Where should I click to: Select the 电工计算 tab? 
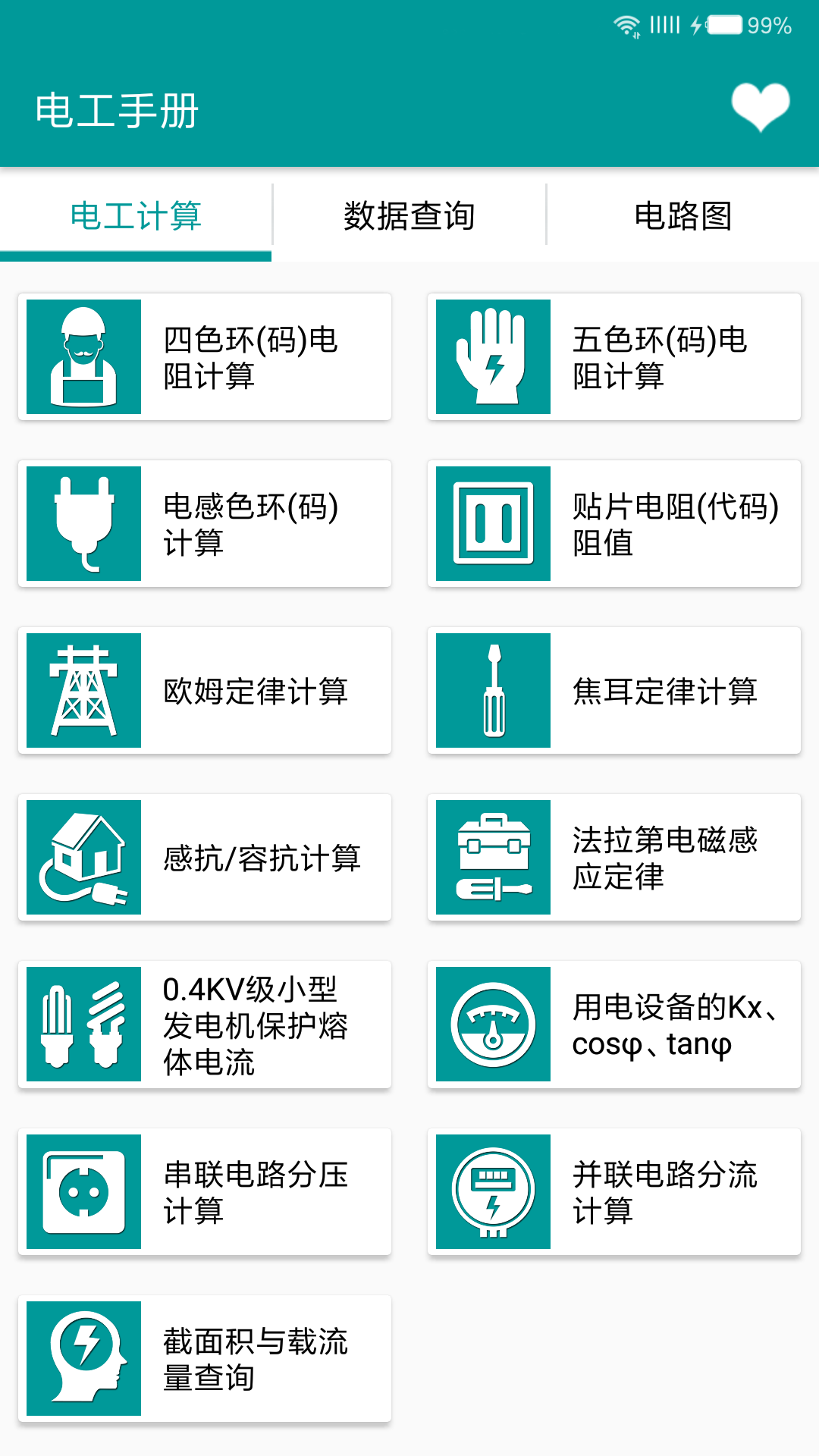[x=135, y=215]
